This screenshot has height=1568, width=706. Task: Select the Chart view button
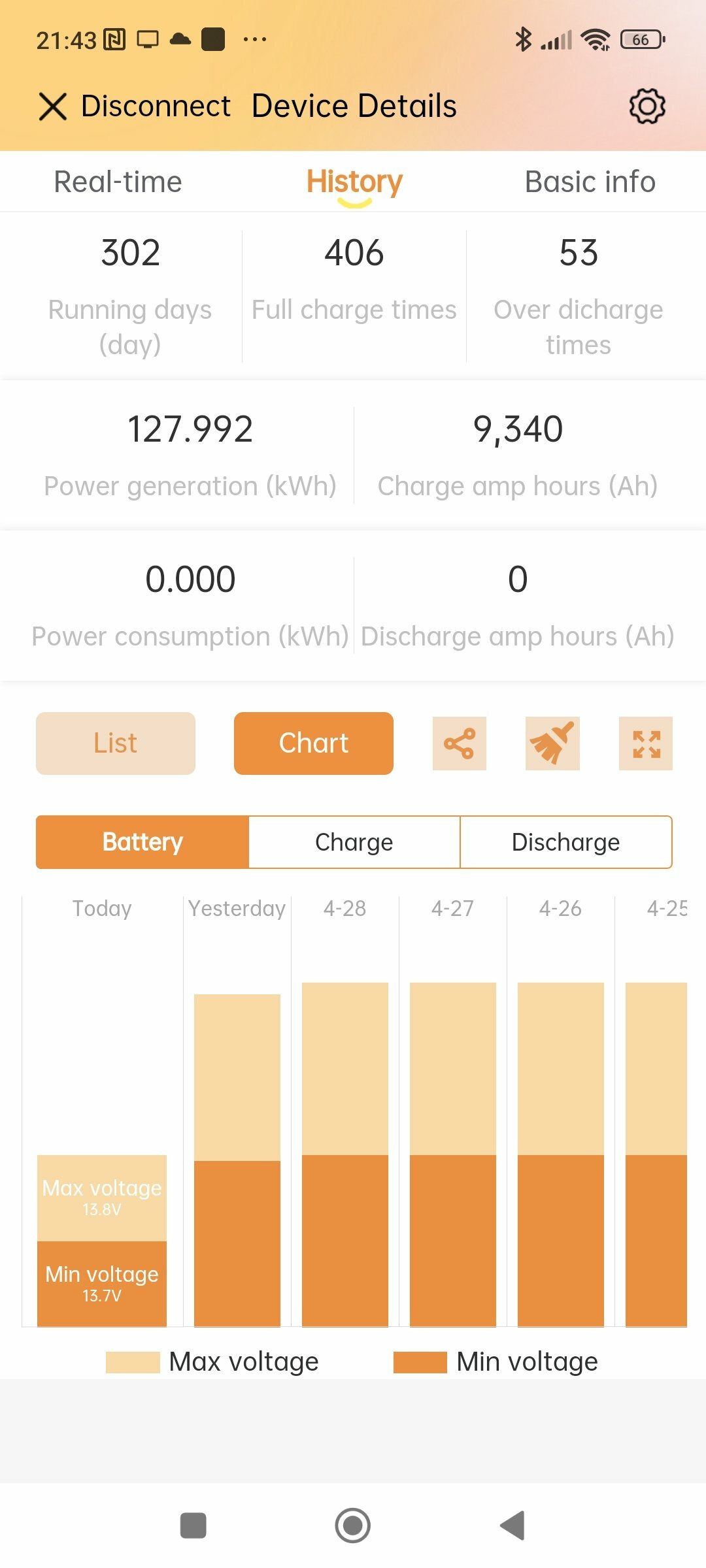click(314, 743)
